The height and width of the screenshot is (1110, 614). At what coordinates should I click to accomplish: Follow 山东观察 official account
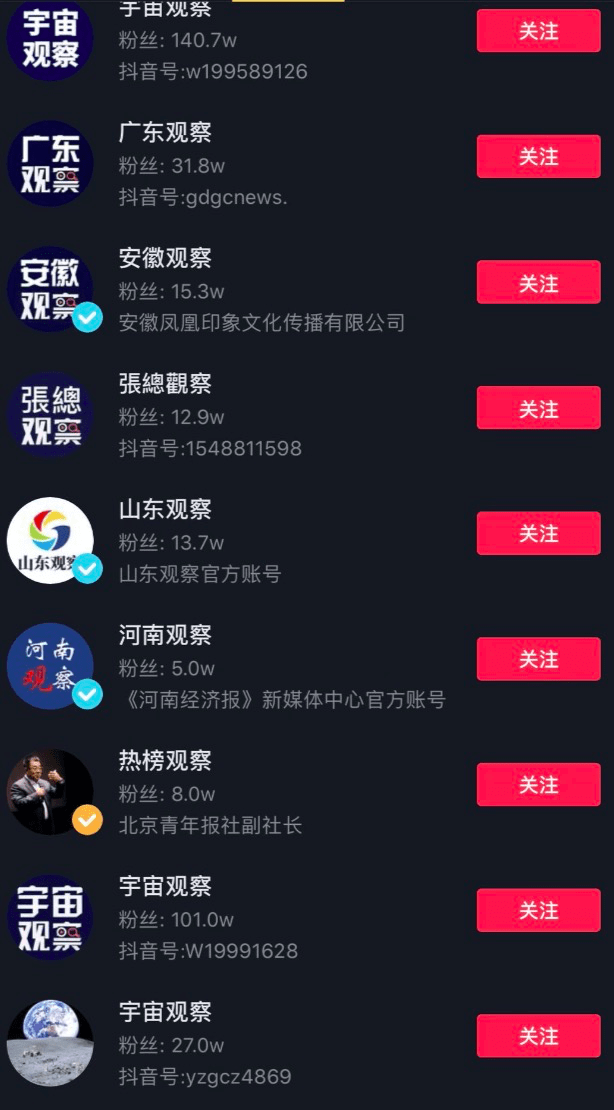click(x=538, y=534)
